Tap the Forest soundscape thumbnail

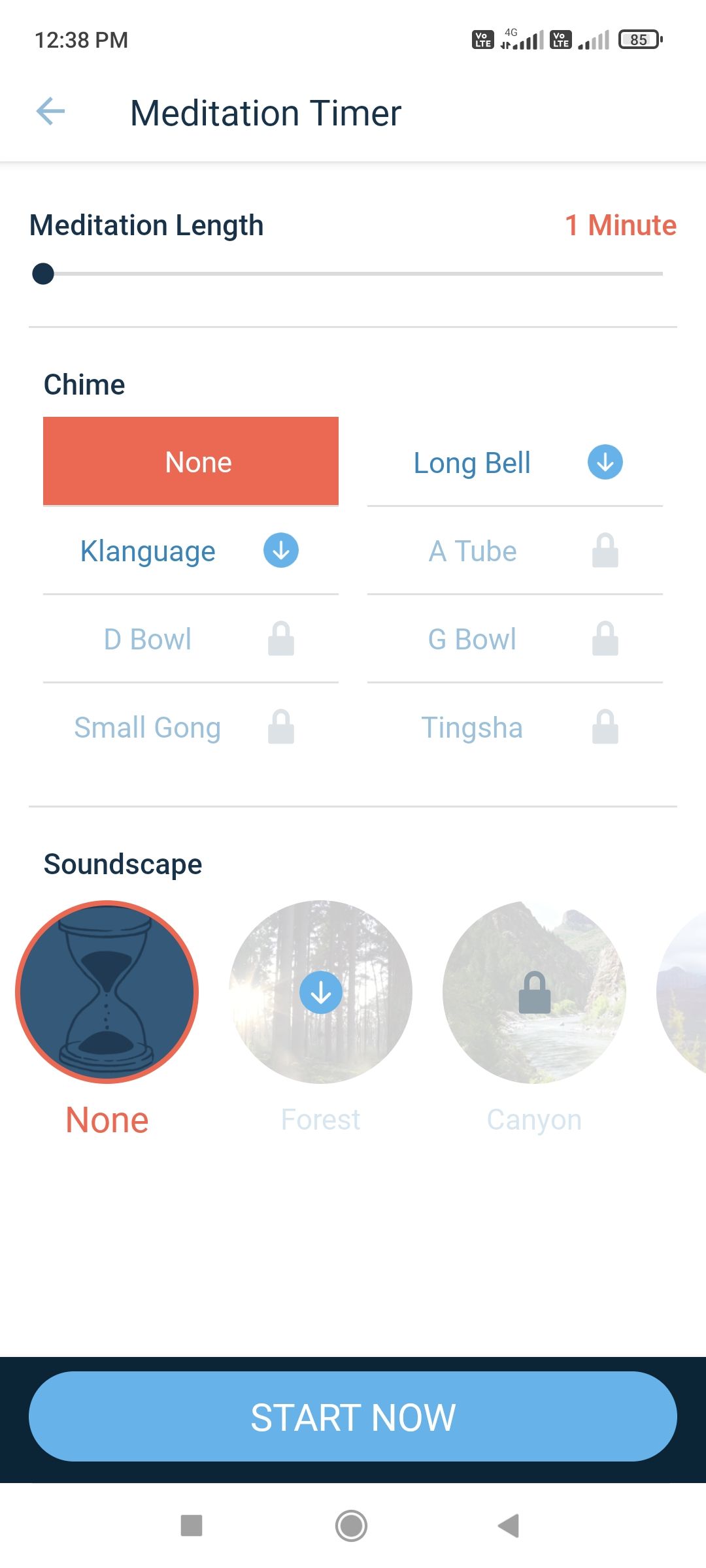321,992
